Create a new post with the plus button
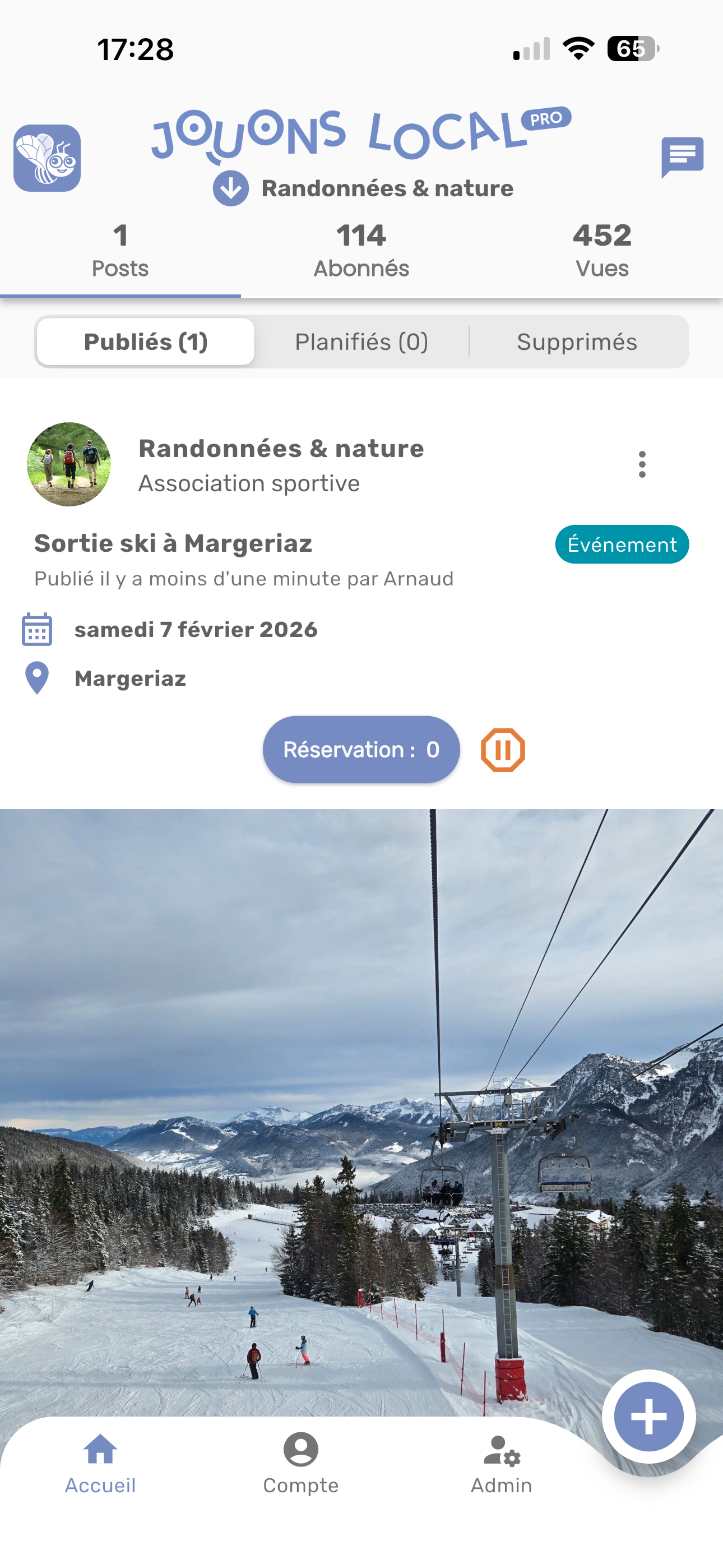The width and height of the screenshot is (723, 1568). 648,1417
